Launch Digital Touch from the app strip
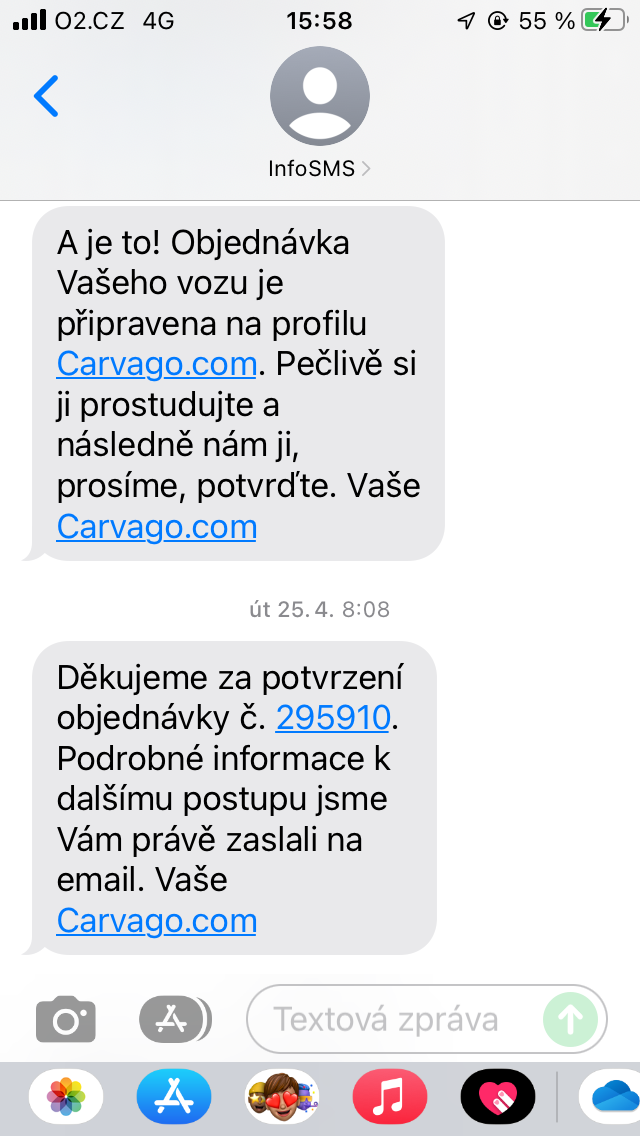 coord(497,1097)
